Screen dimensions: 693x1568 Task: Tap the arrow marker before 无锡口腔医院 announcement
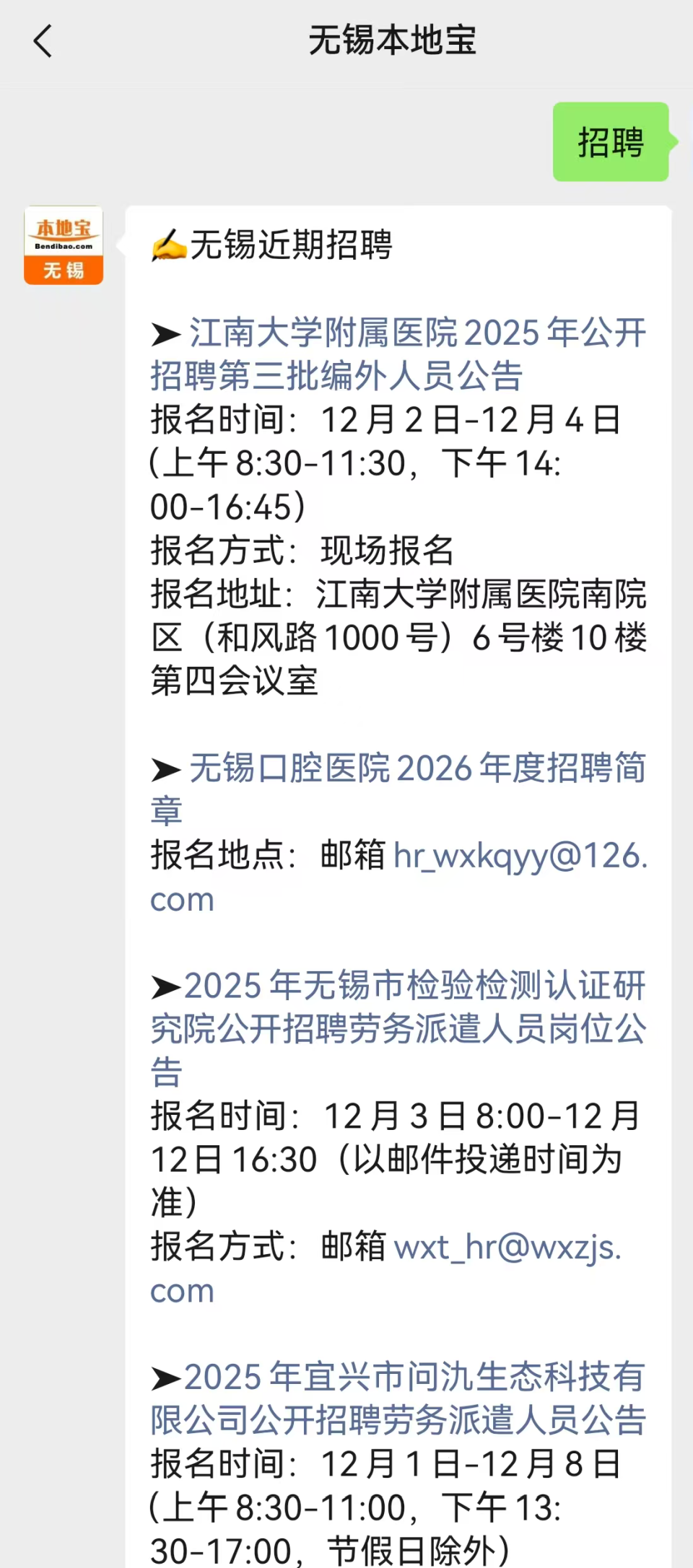[x=166, y=768]
